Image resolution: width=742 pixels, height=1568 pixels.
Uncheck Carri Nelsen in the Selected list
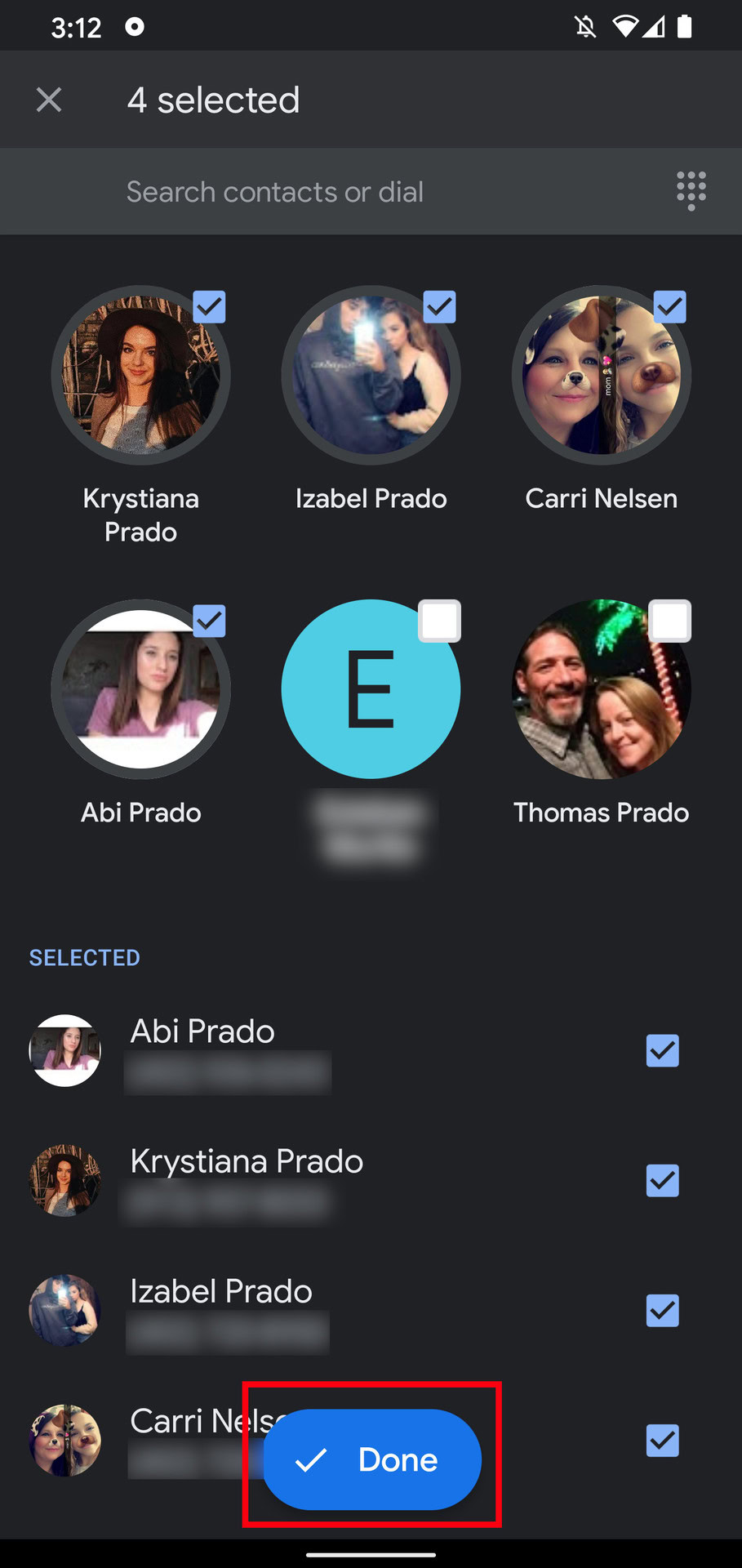662,1441
